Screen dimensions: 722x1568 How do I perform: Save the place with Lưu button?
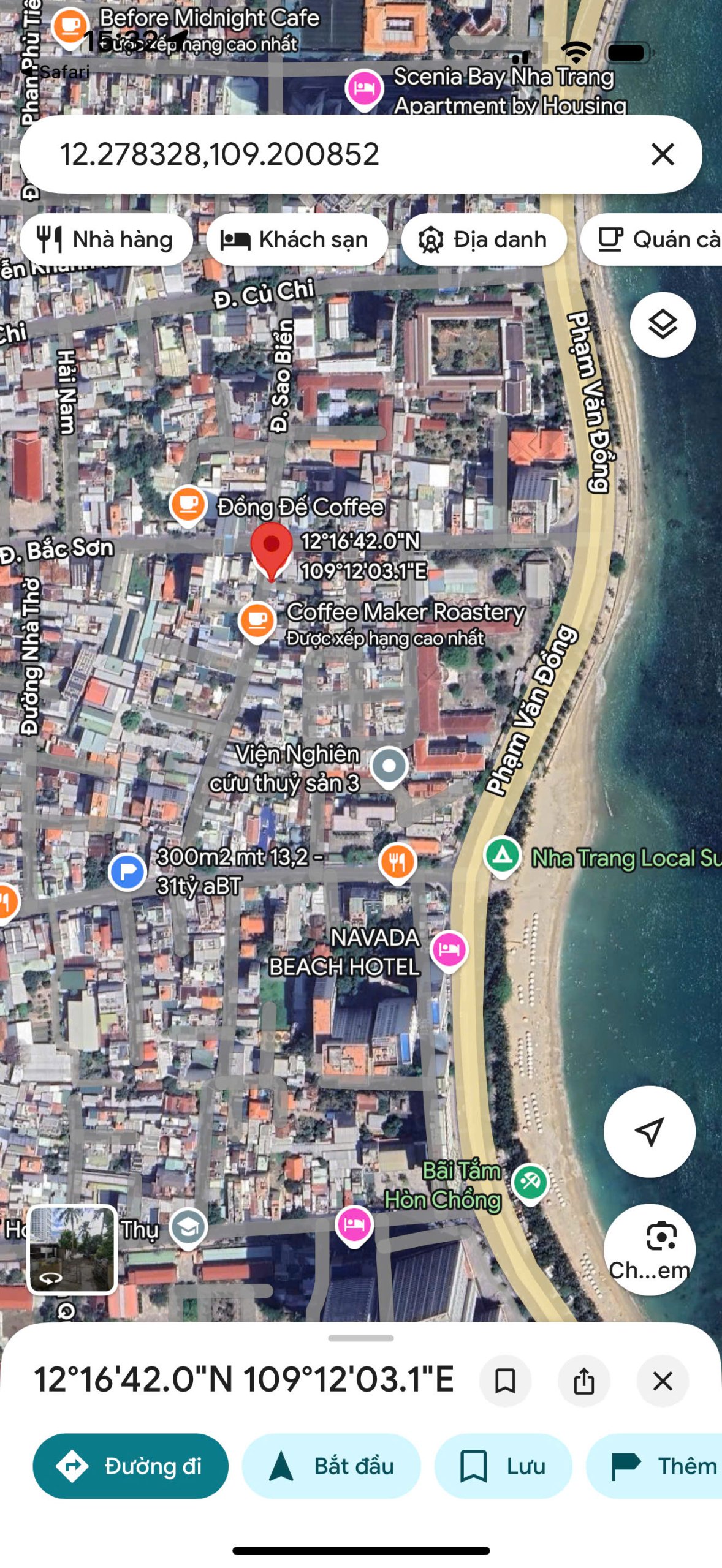503,1466
